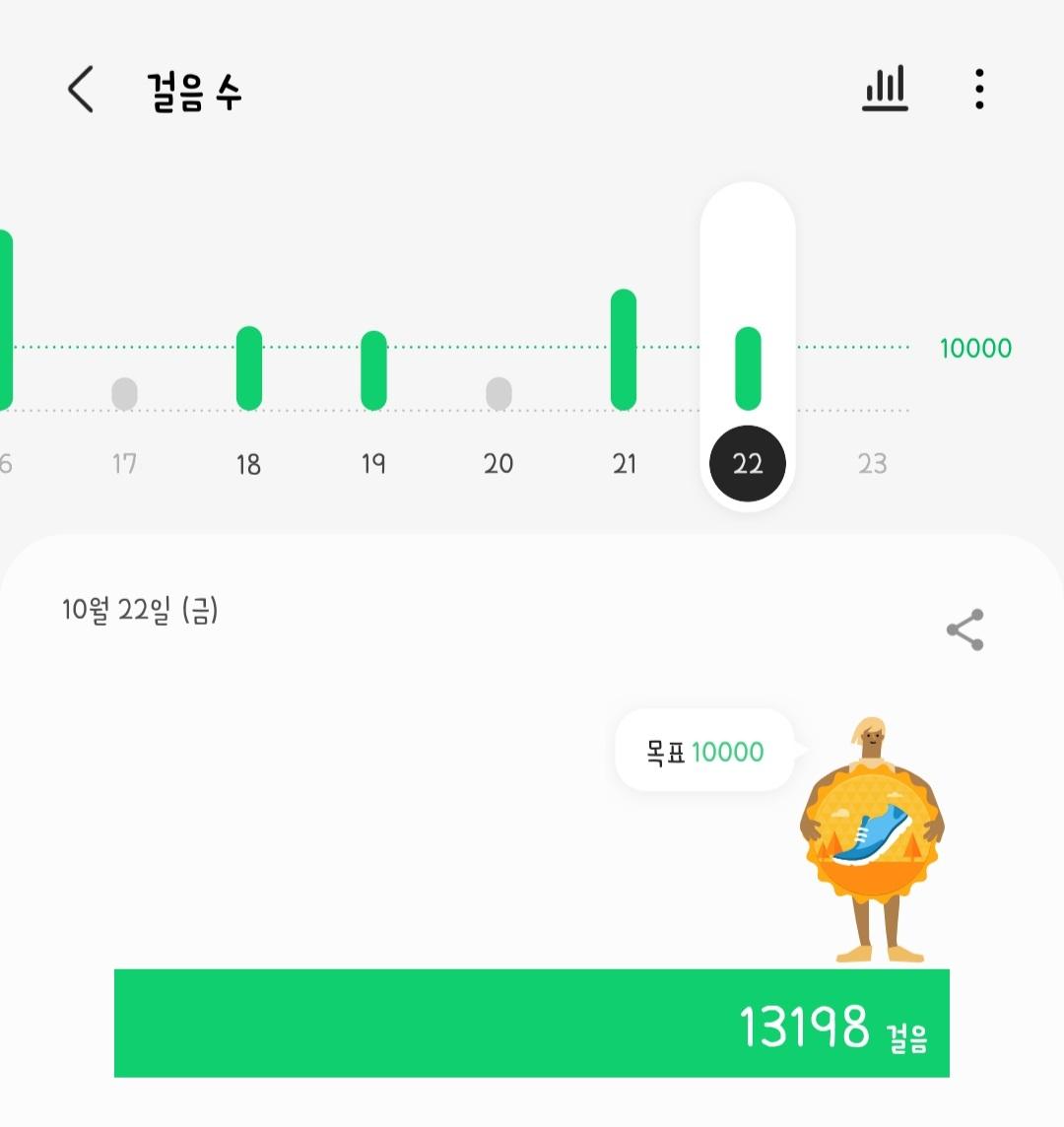Viewport: 1064px width, 1127px height.
Task: Tap the selected day 22 marker
Action: (748, 463)
